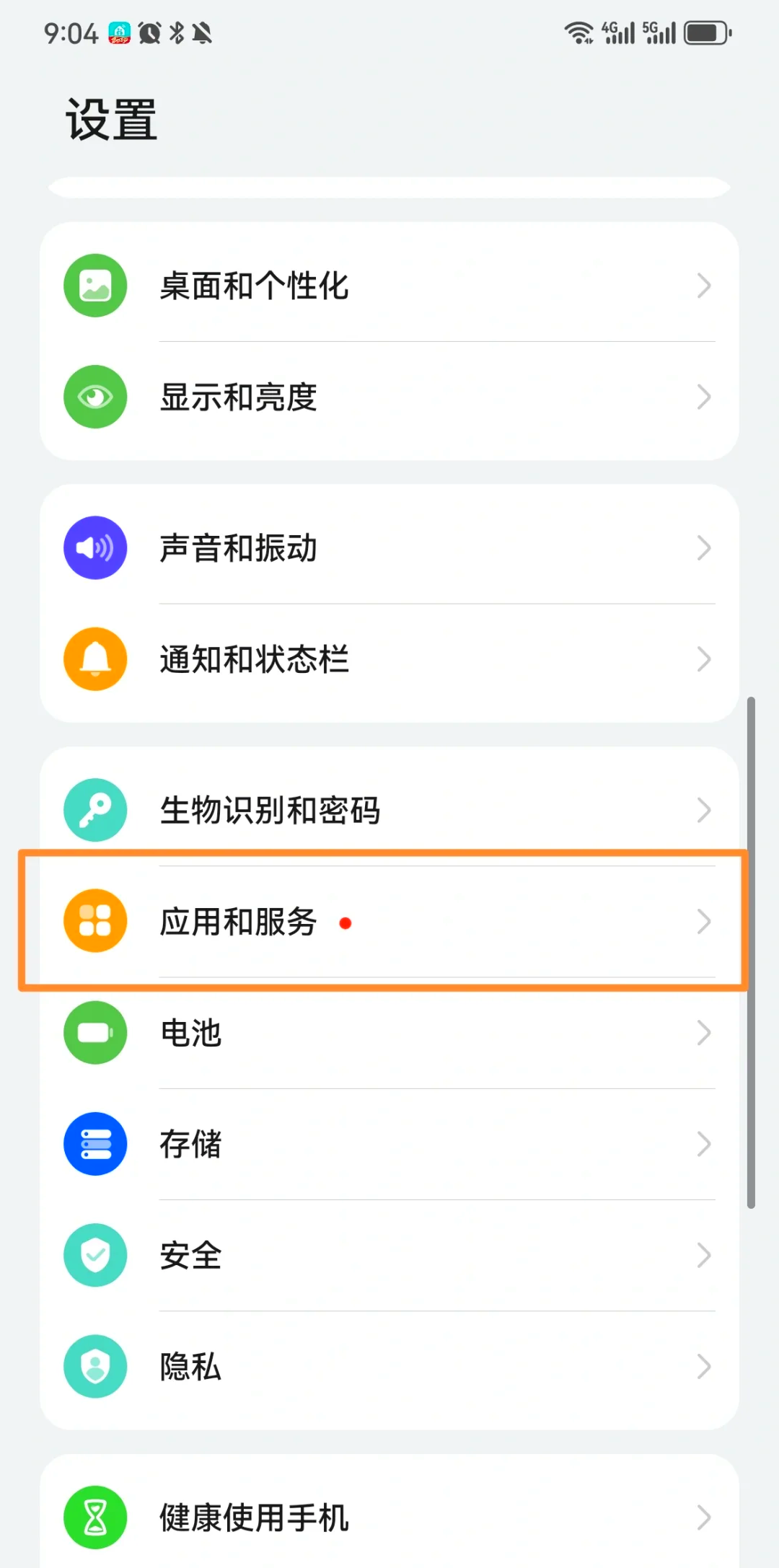This screenshot has height=1568, width=779.
Task: Select the eye icon for 显示和亮度
Action: point(94,397)
